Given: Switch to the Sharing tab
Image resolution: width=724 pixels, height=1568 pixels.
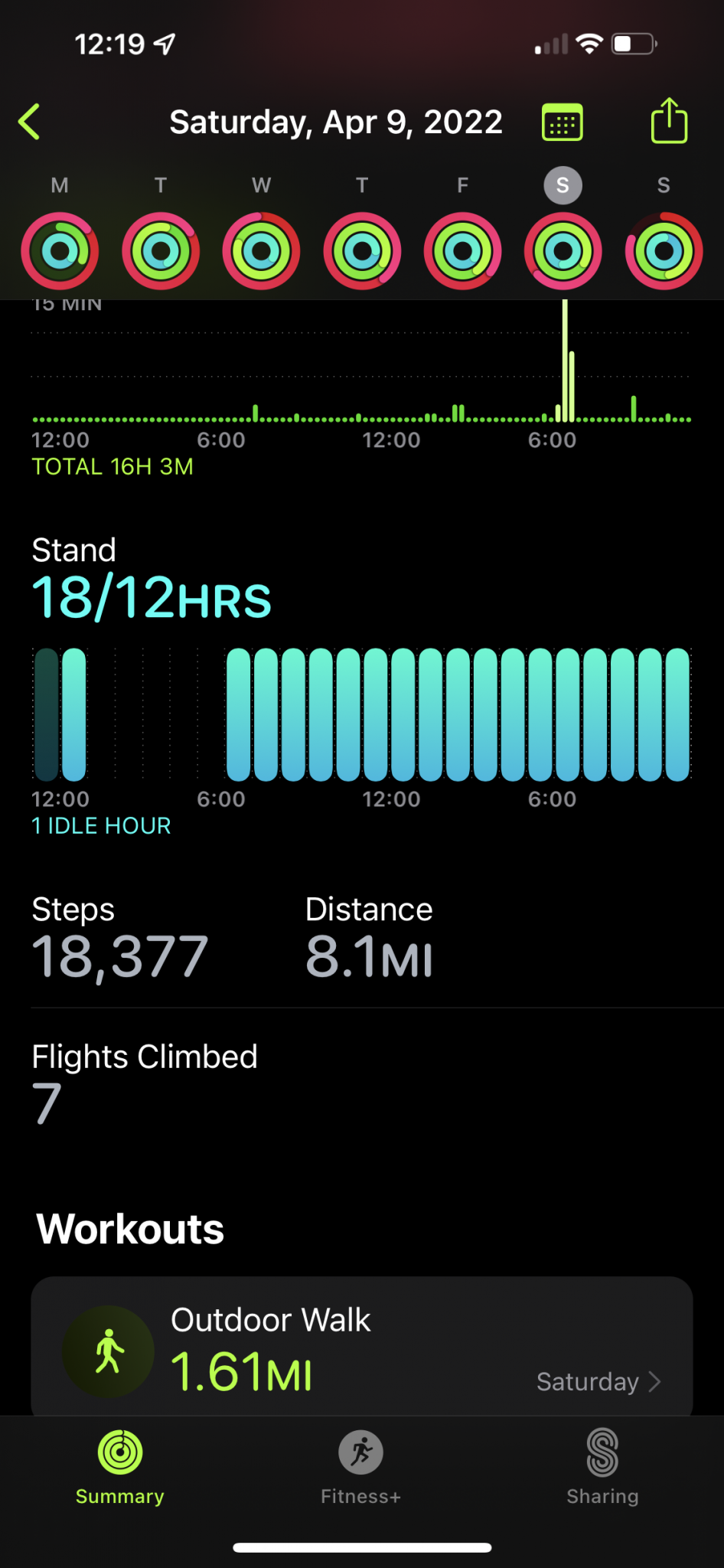Looking at the screenshot, I should [602, 1467].
